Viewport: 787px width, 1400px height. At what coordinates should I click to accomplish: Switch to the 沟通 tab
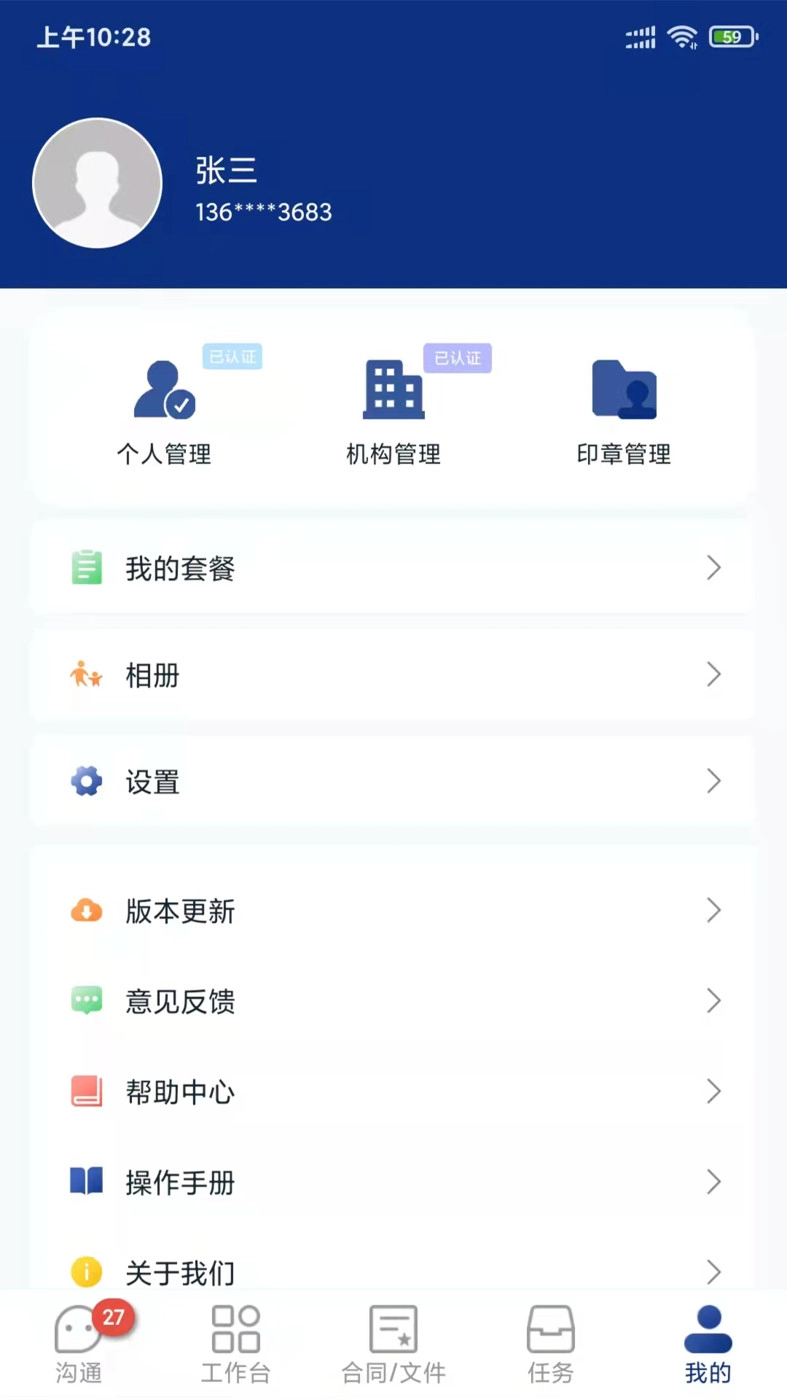tap(78, 1345)
